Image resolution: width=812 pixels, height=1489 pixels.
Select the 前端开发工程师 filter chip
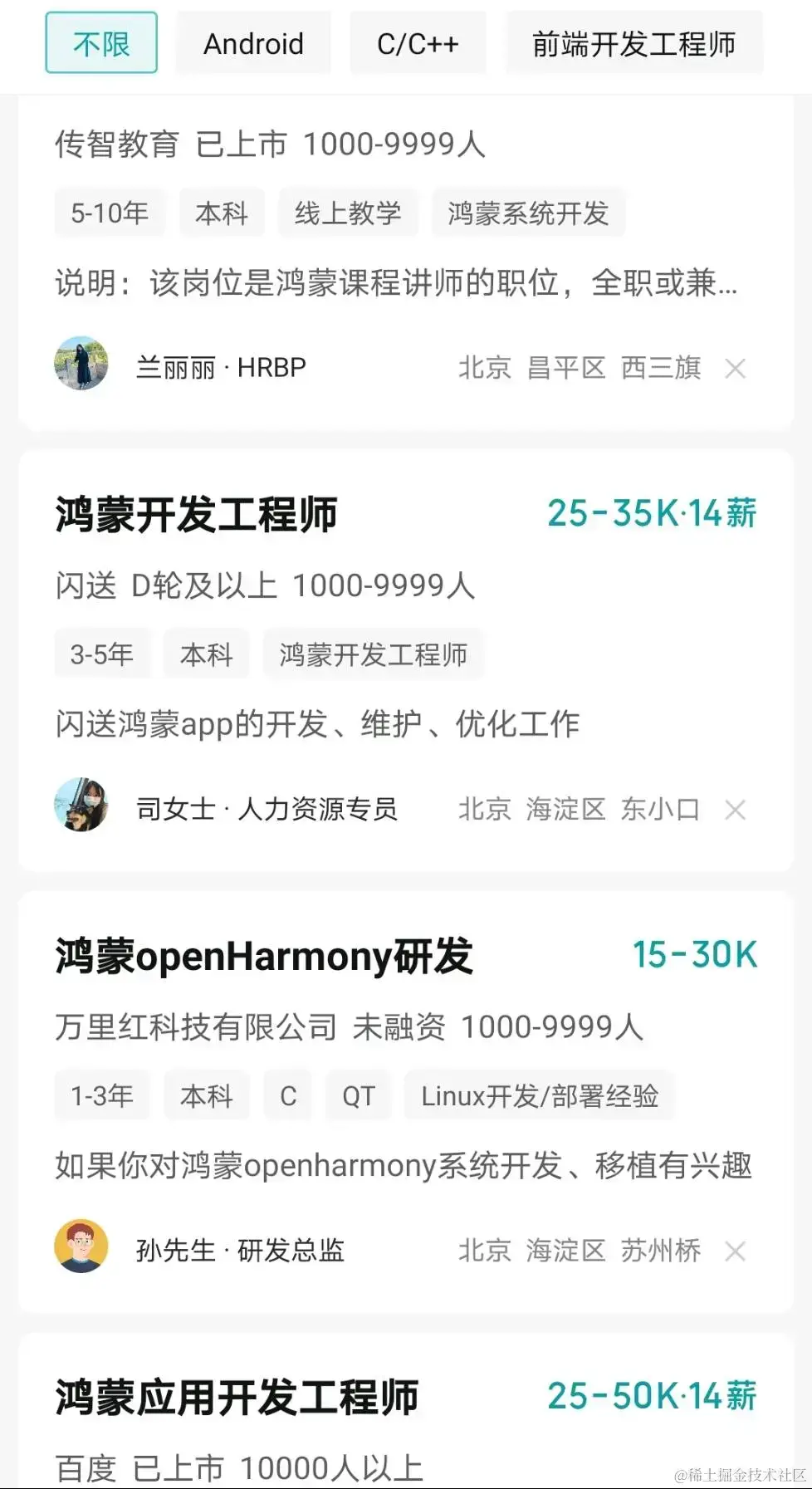tap(633, 43)
